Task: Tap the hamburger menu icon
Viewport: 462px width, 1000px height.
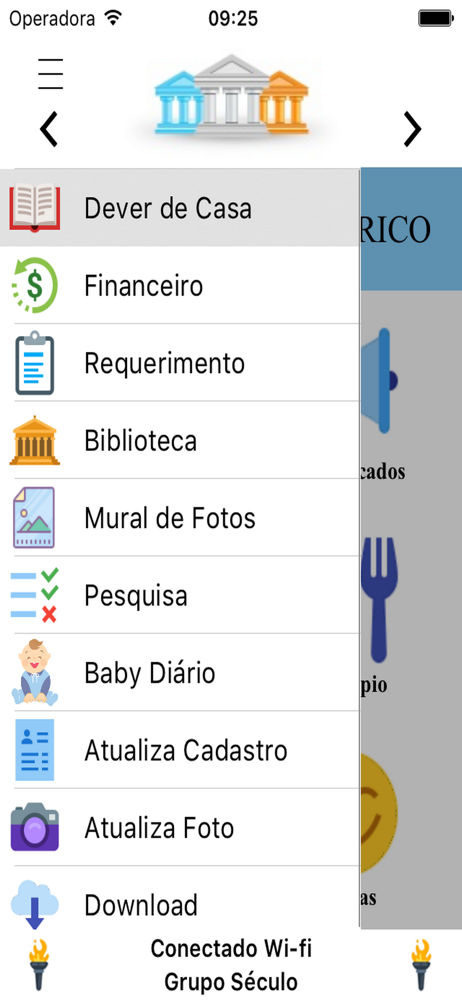Action: (x=50, y=74)
